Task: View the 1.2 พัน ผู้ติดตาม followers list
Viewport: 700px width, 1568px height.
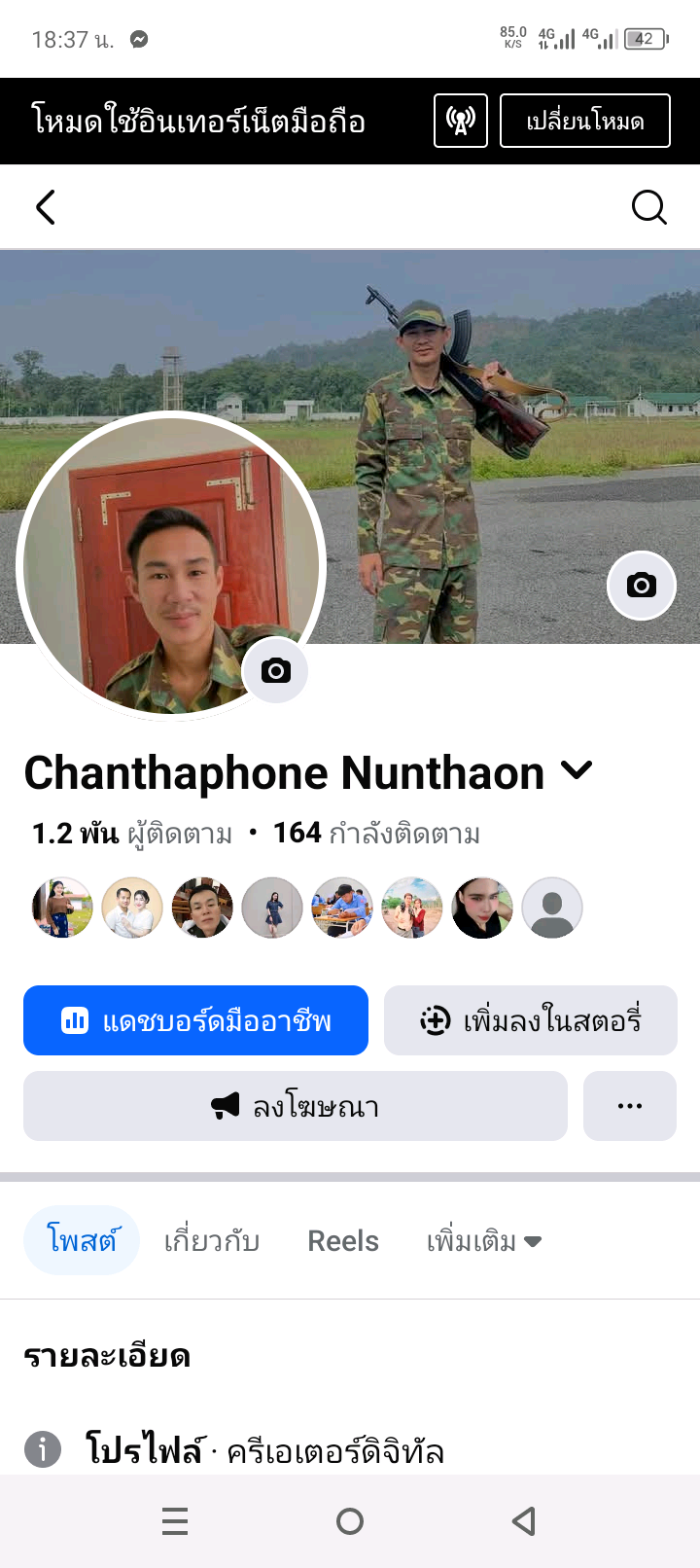Action: (132, 834)
